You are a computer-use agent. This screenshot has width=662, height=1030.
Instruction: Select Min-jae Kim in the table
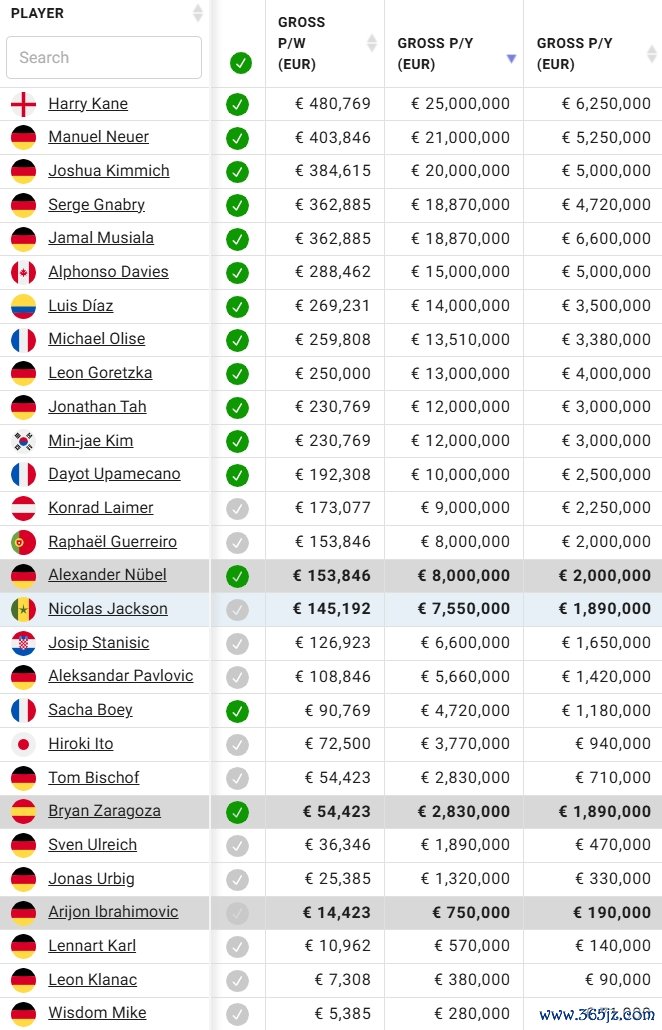point(90,441)
